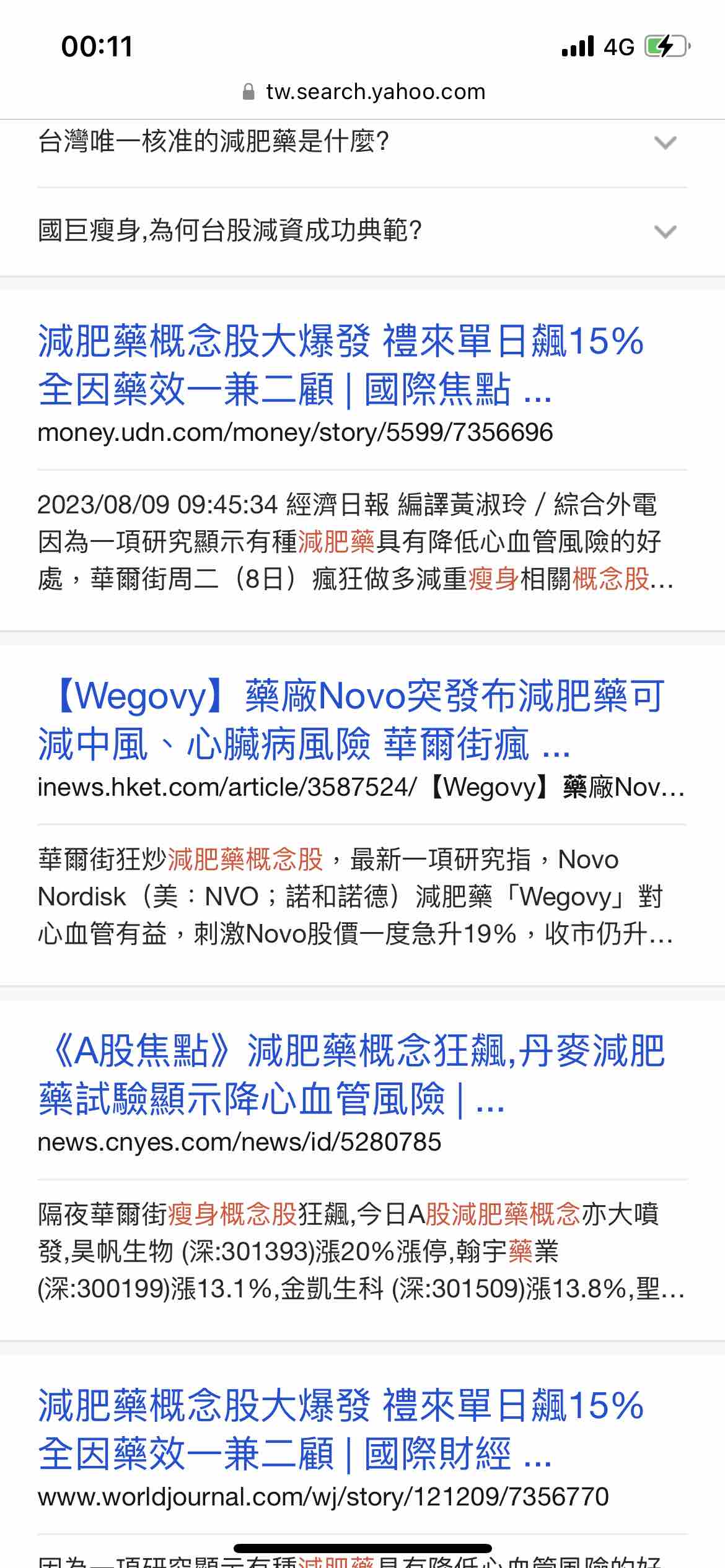The height and width of the screenshot is (1568, 725).
Task: Tap the cellular signal strength icon
Action: click(x=576, y=45)
